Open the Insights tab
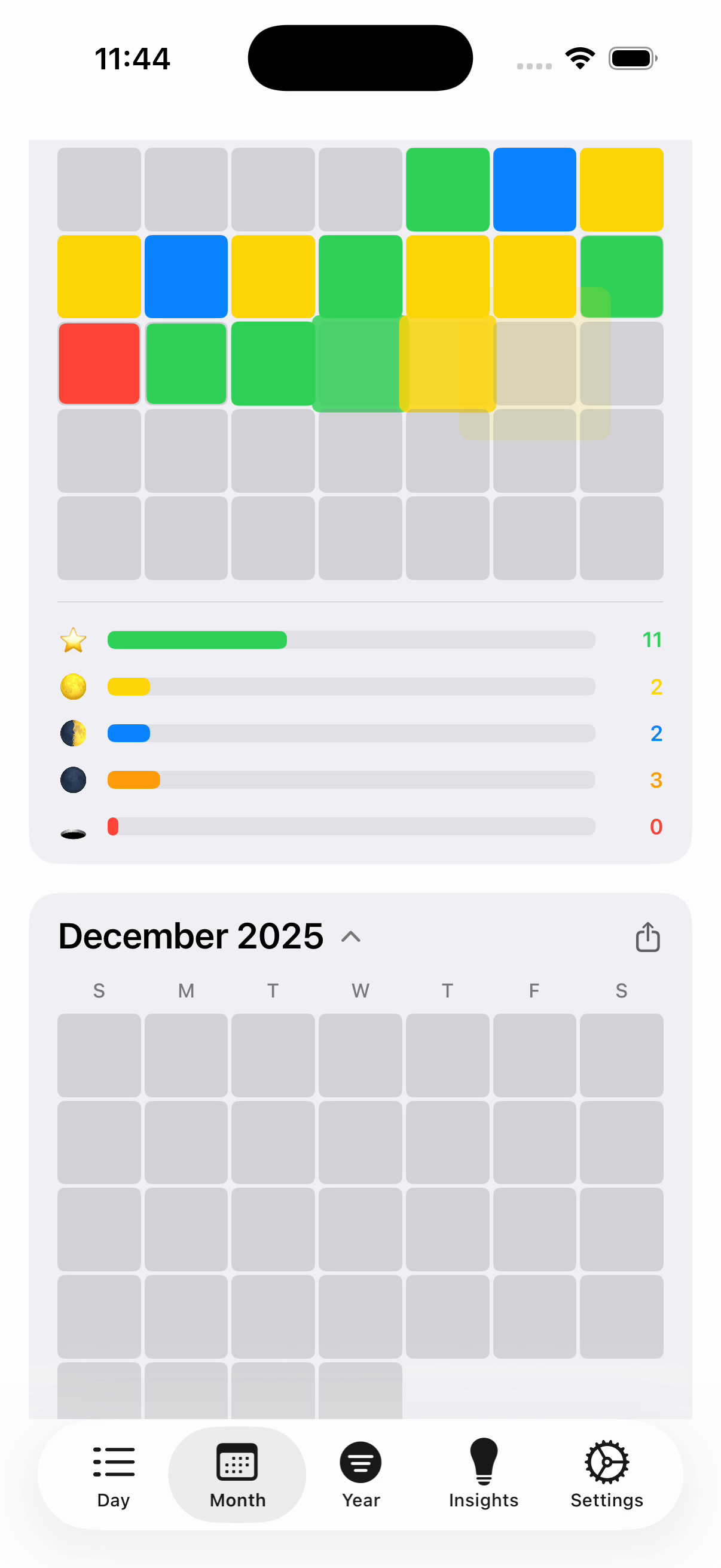Viewport: 721px width, 1568px height. (x=483, y=1474)
